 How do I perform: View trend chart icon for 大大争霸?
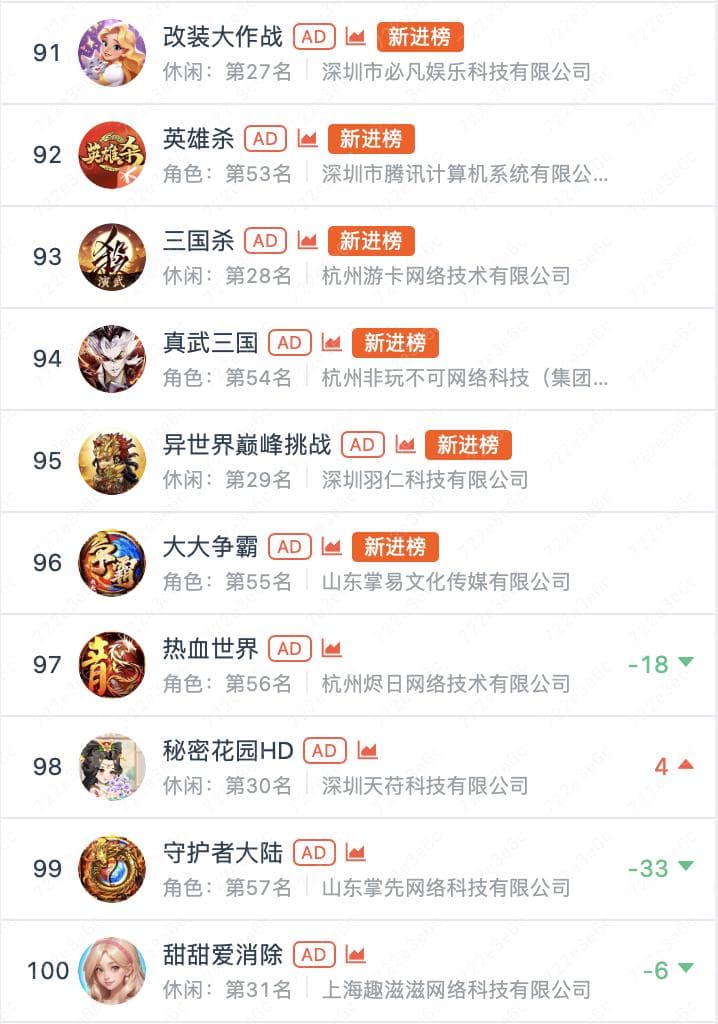click(x=331, y=547)
